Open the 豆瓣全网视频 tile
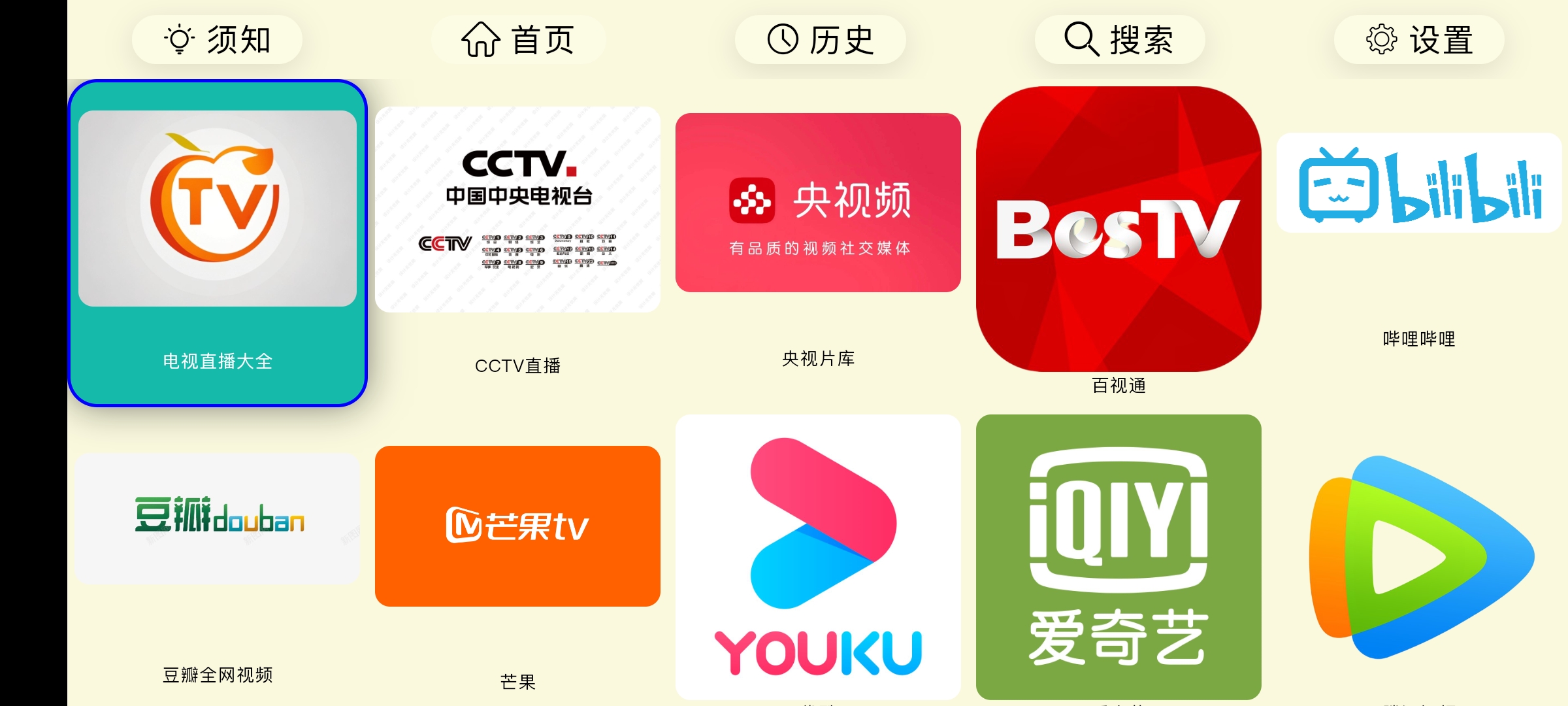The height and width of the screenshot is (706, 1568). coord(218,518)
